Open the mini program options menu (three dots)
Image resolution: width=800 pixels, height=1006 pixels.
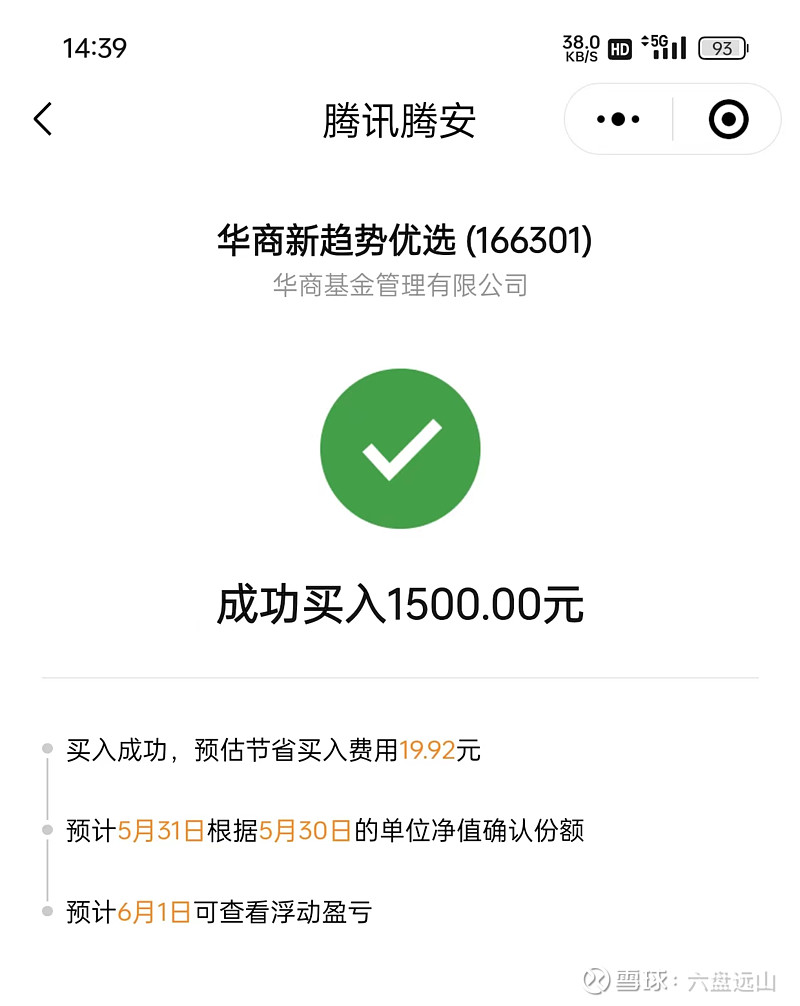[617, 118]
